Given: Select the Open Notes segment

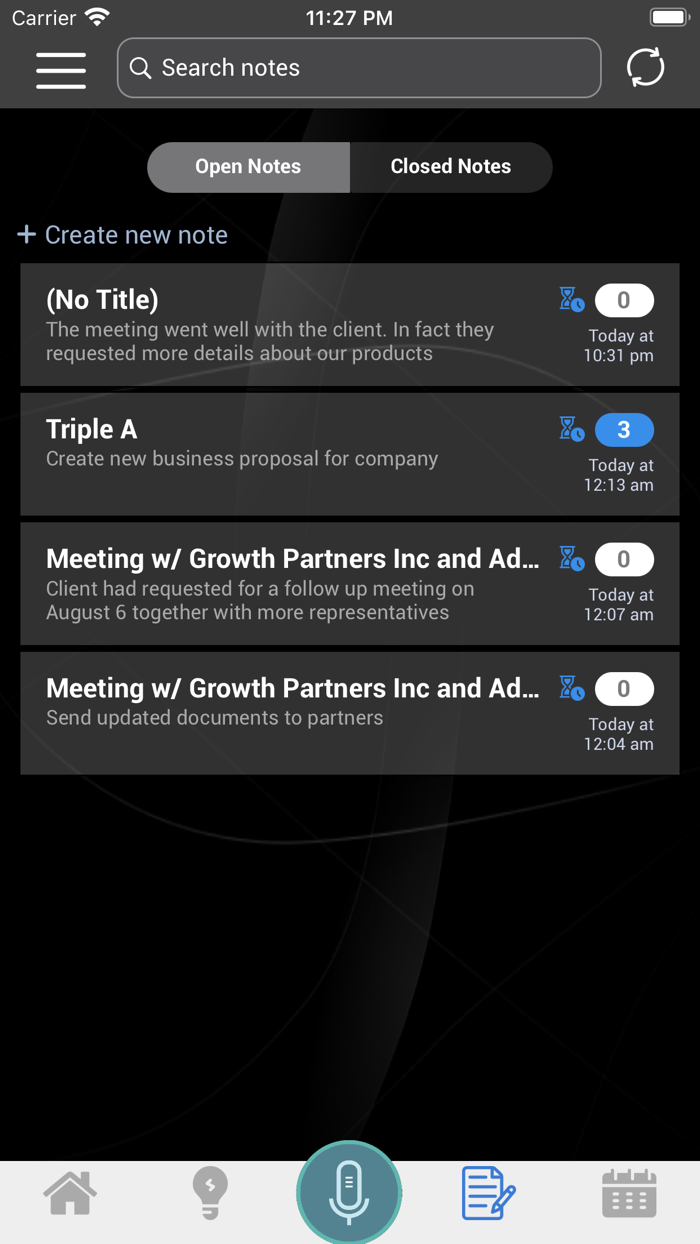Looking at the screenshot, I should [x=248, y=167].
